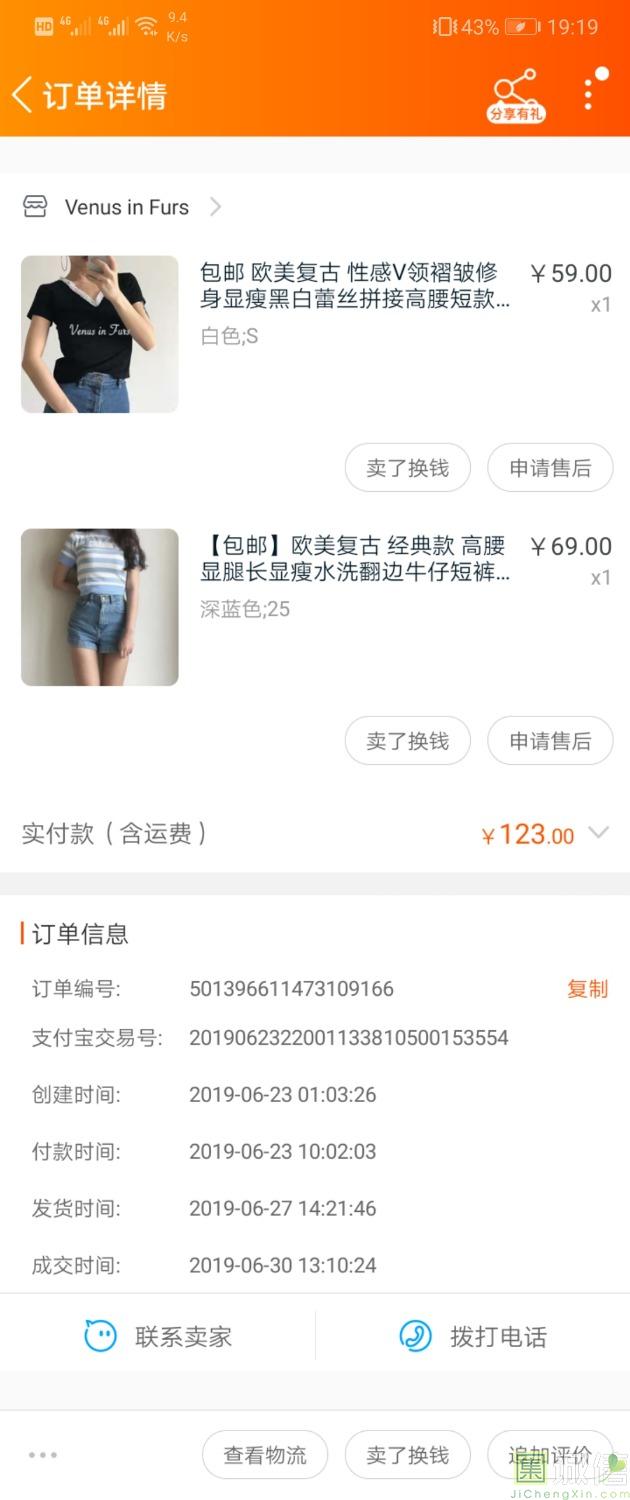Add a follow-up review via 追加评价
The width and height of the screenshot is (630, 1500).
coord(549,1455)
